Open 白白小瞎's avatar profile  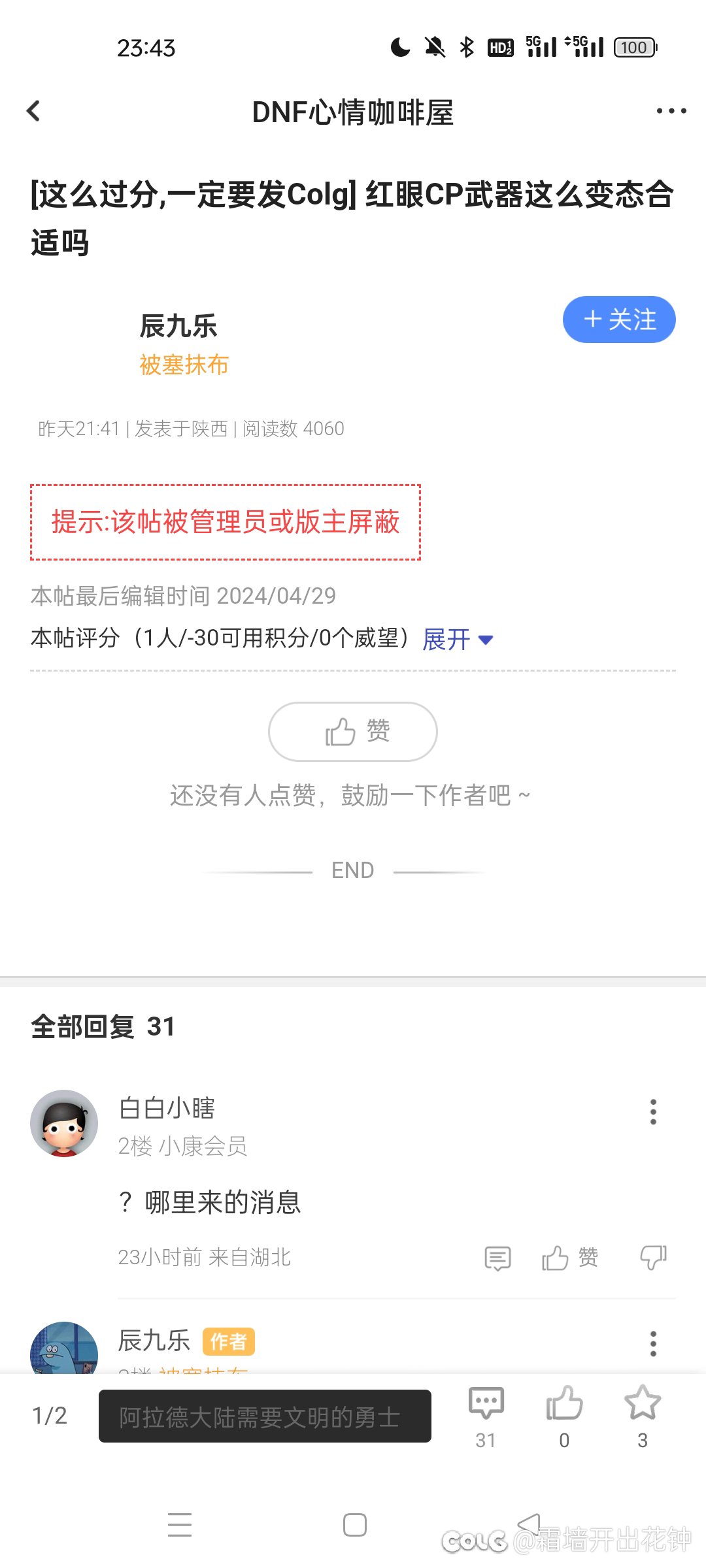64,1123
